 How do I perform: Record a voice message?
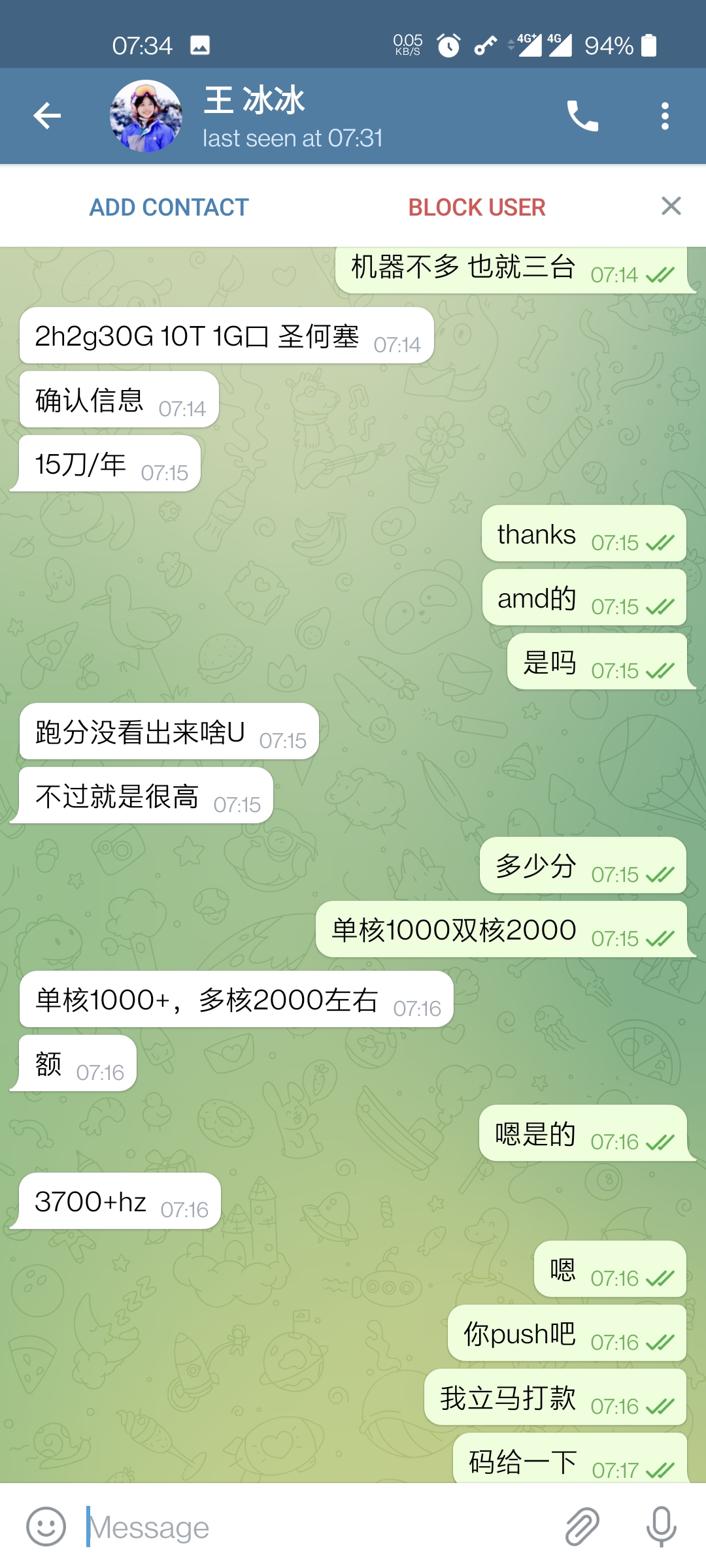click(661, 1527)
